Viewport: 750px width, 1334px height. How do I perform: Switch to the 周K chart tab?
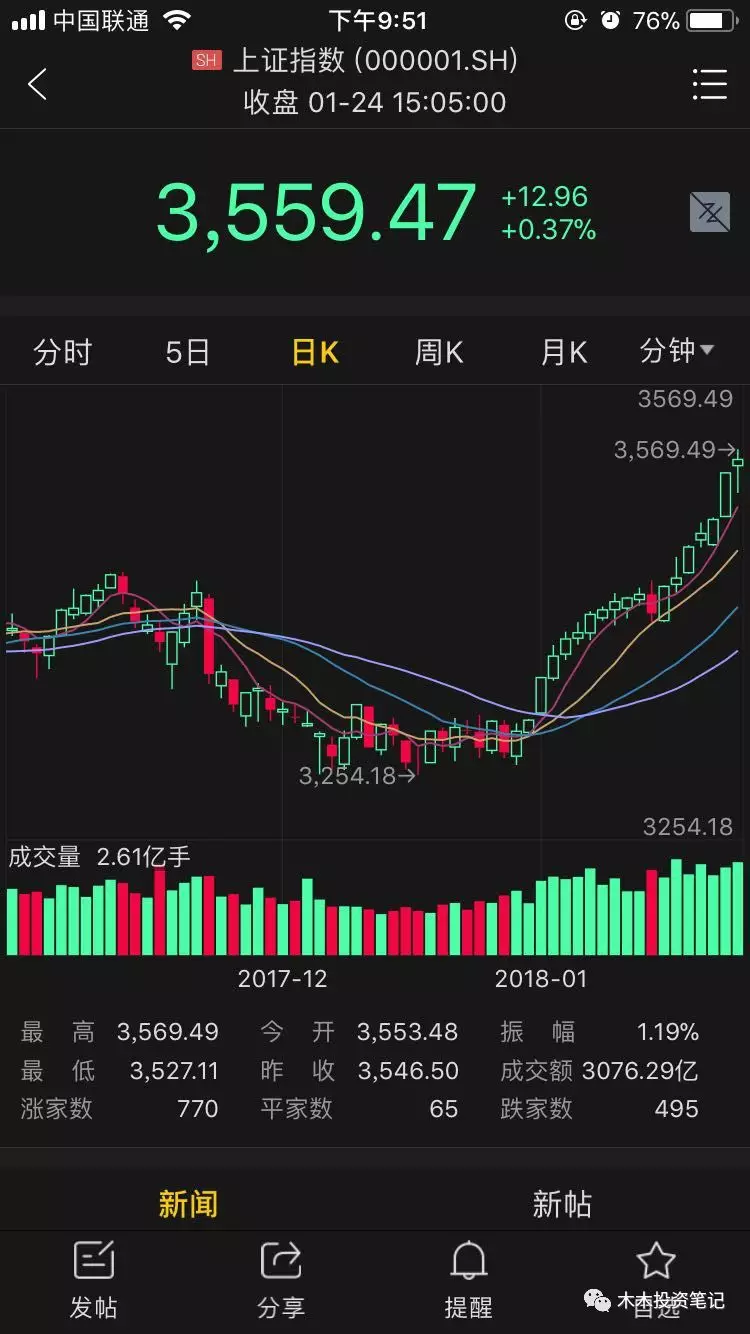(439, 352)
